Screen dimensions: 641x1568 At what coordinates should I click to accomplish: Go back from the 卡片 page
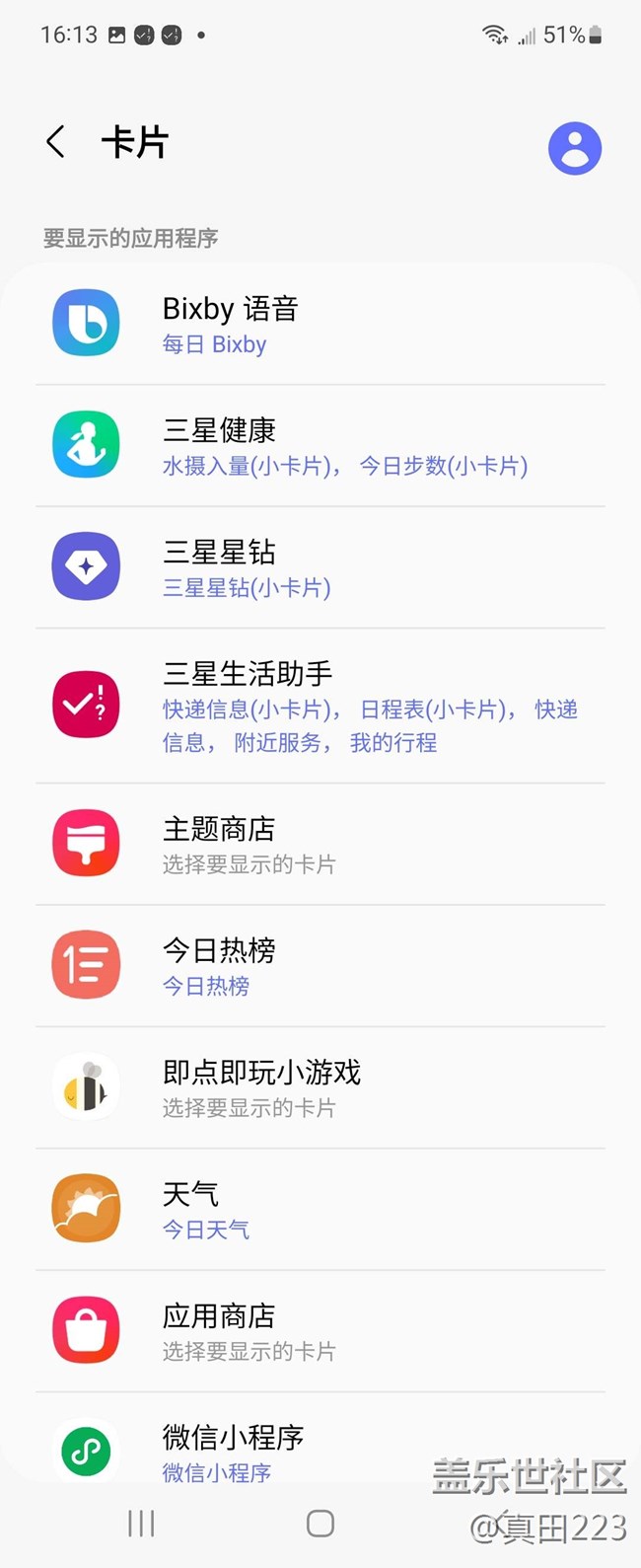[x=56, y=142]
